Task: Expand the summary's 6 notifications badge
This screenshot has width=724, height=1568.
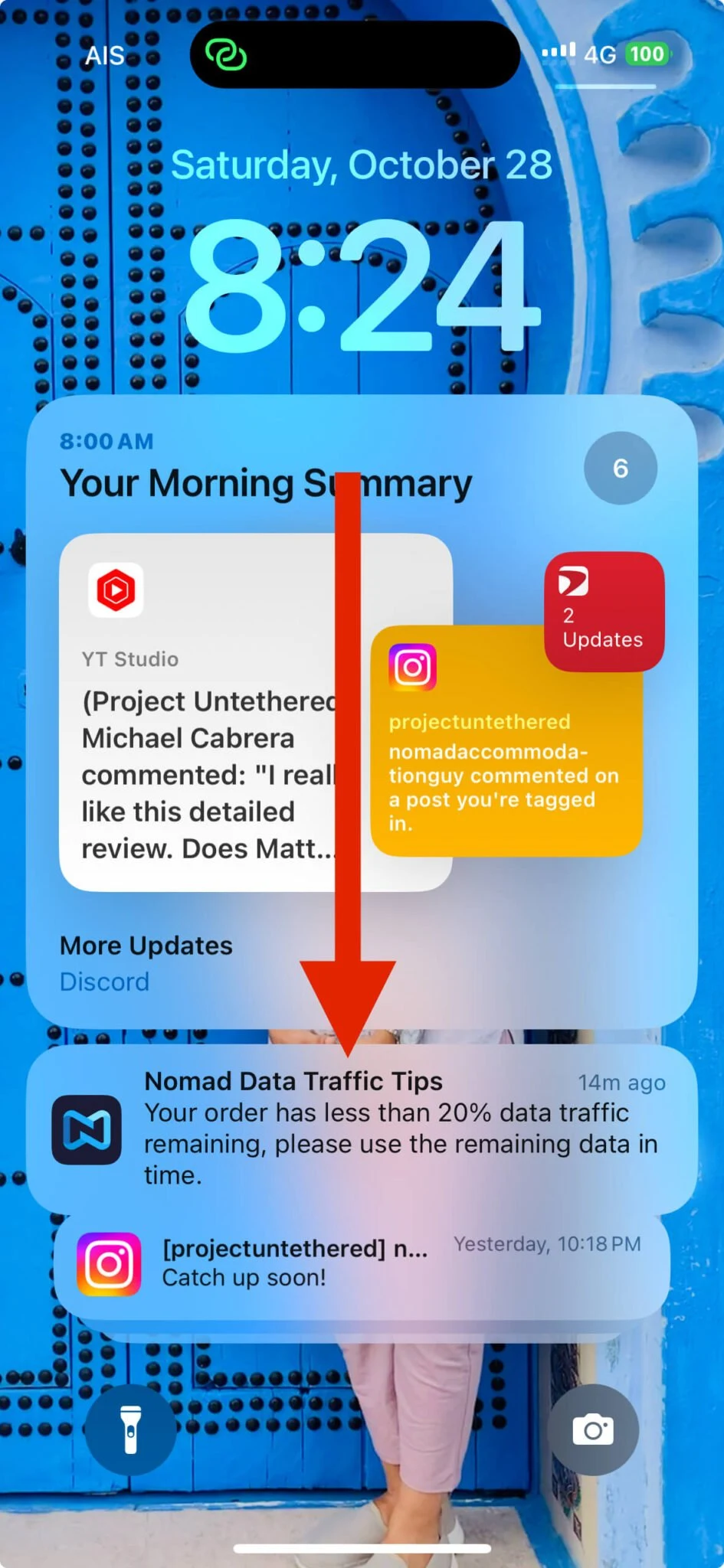Action: coord(621,468)
